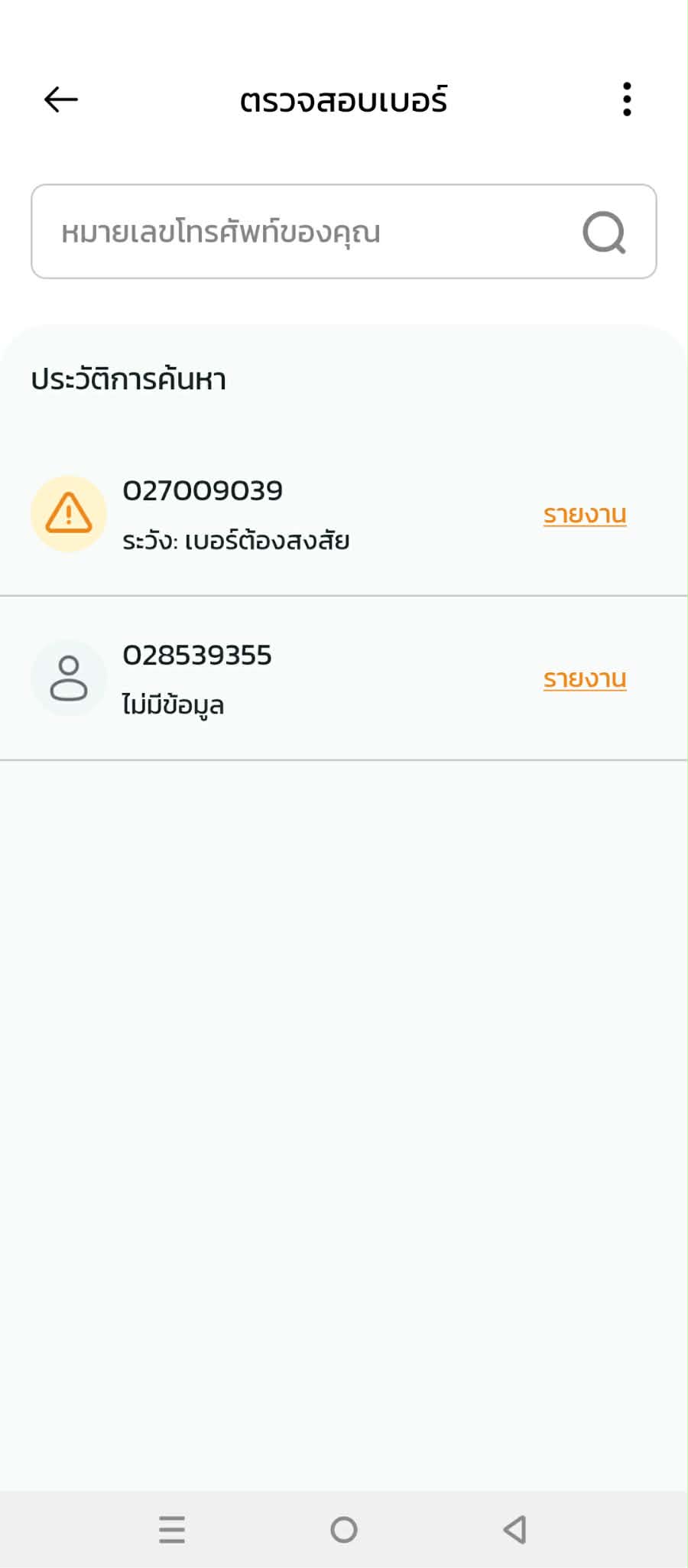The width and height of the screenshot is (688, 1568).
Task: Report the number 028539355
Action: coord(585,679)
